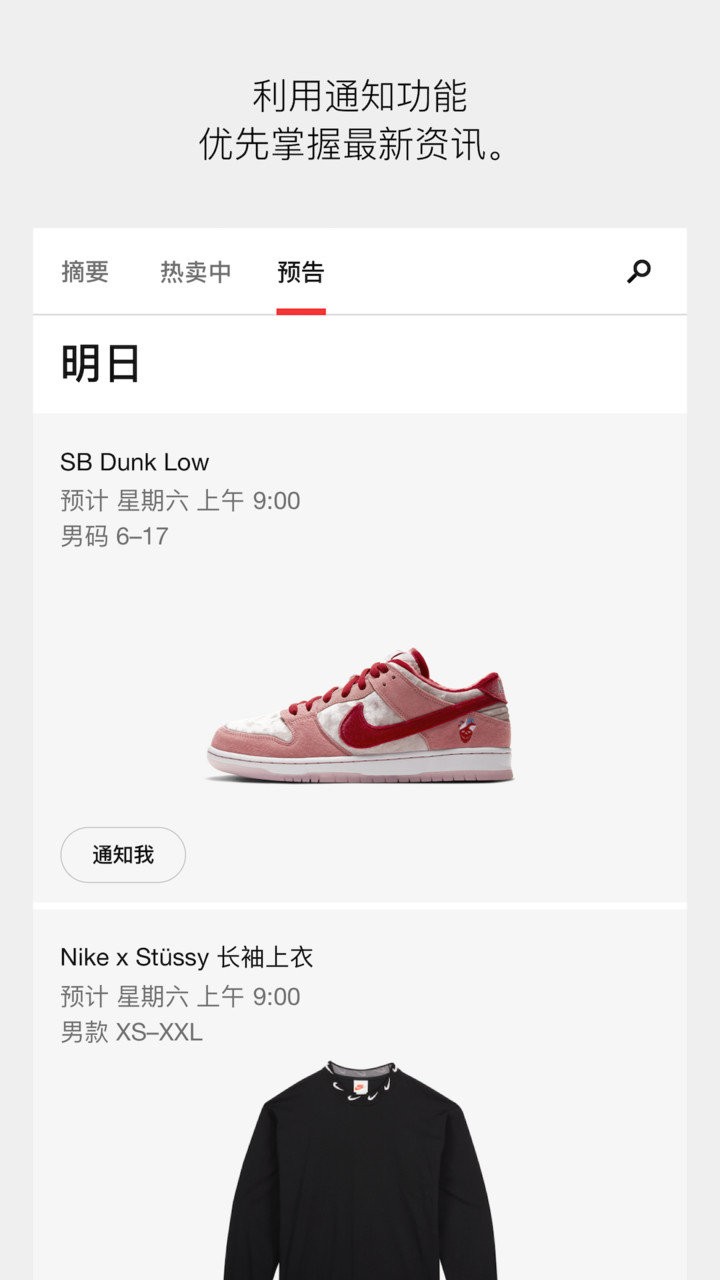Tap the red tab underline indicator
720x1280 pixels.
click(x=300, y=310)
